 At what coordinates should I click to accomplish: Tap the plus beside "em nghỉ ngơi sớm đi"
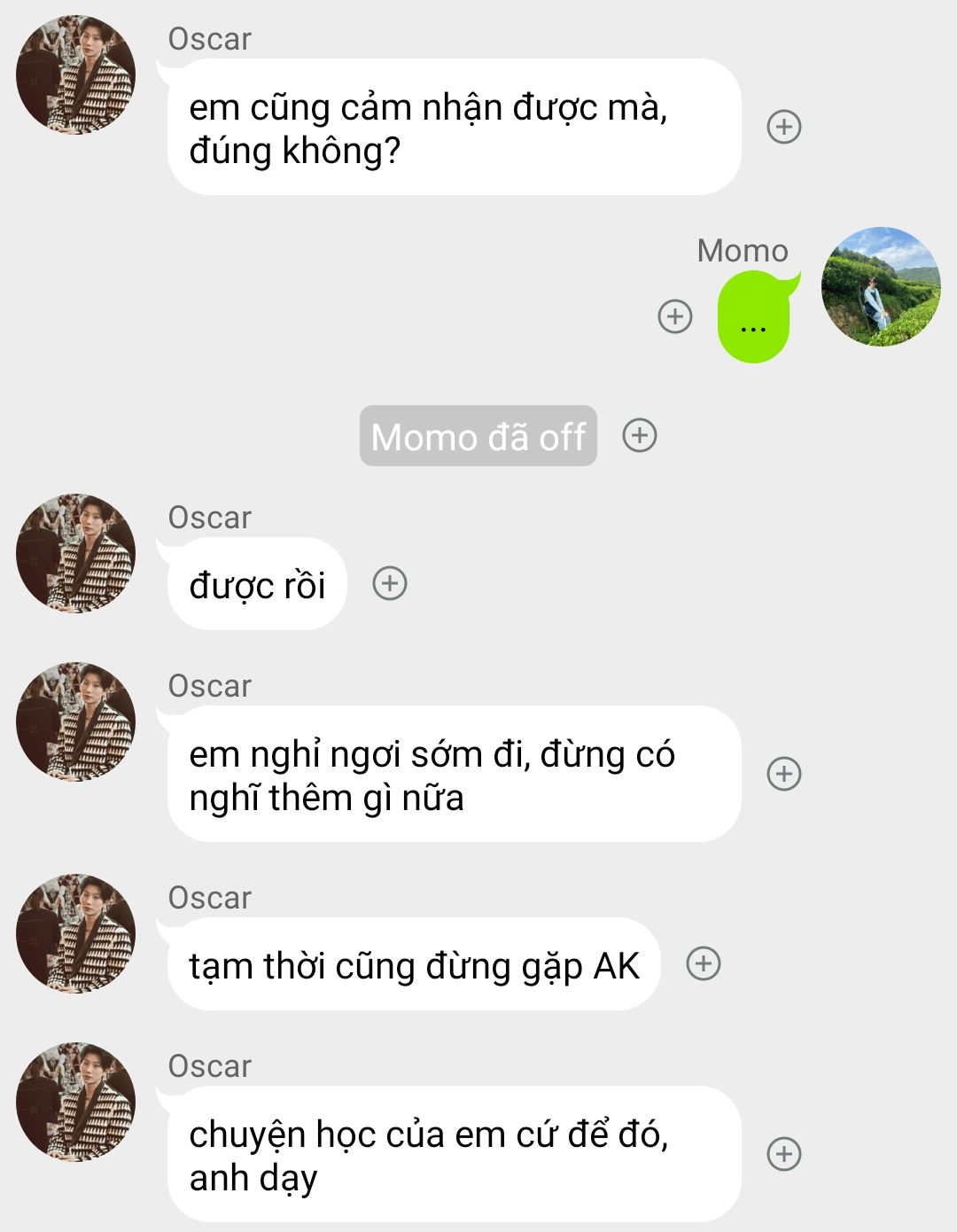pos(783,774)
